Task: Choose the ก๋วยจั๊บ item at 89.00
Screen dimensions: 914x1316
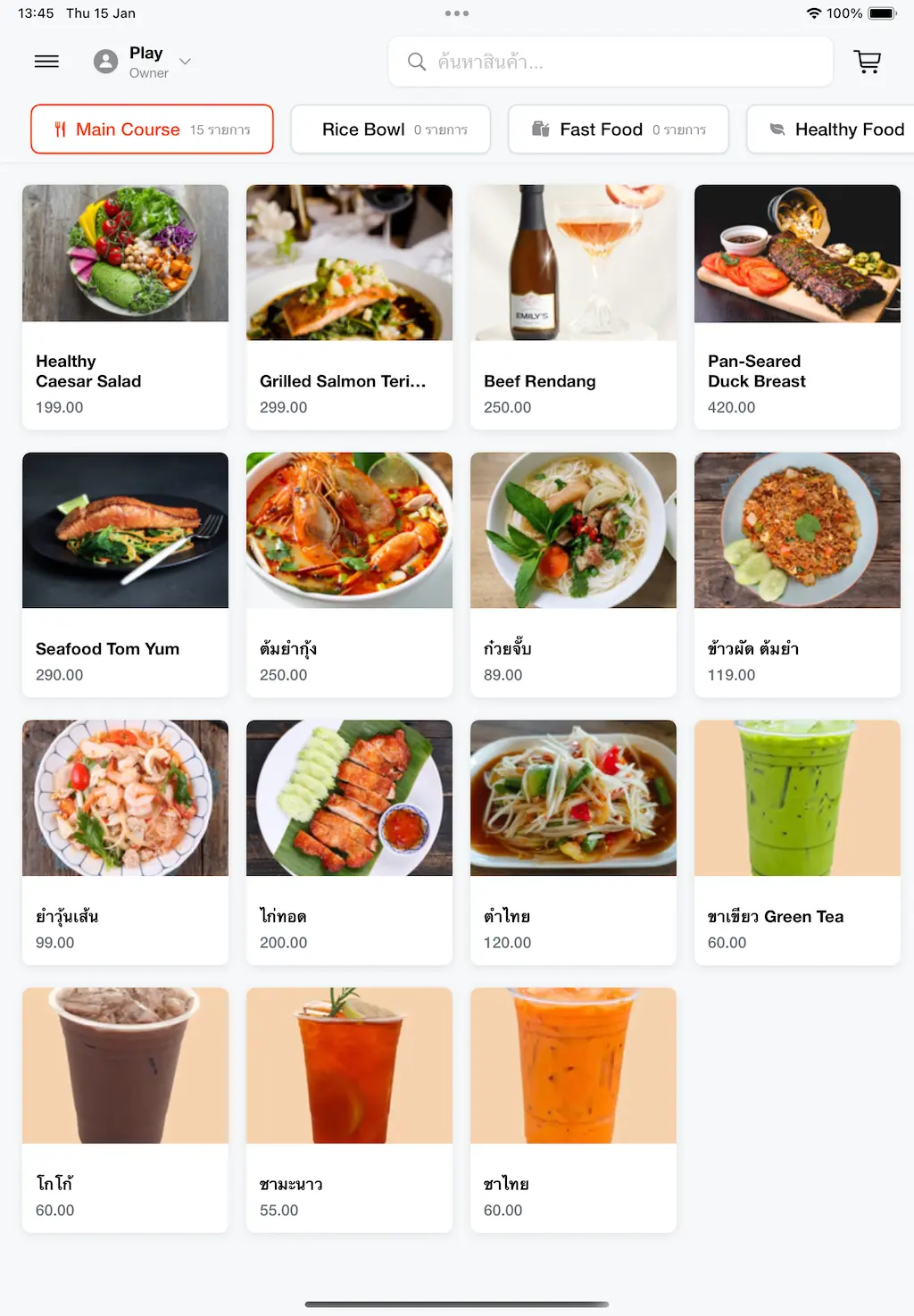Action: 573,574
